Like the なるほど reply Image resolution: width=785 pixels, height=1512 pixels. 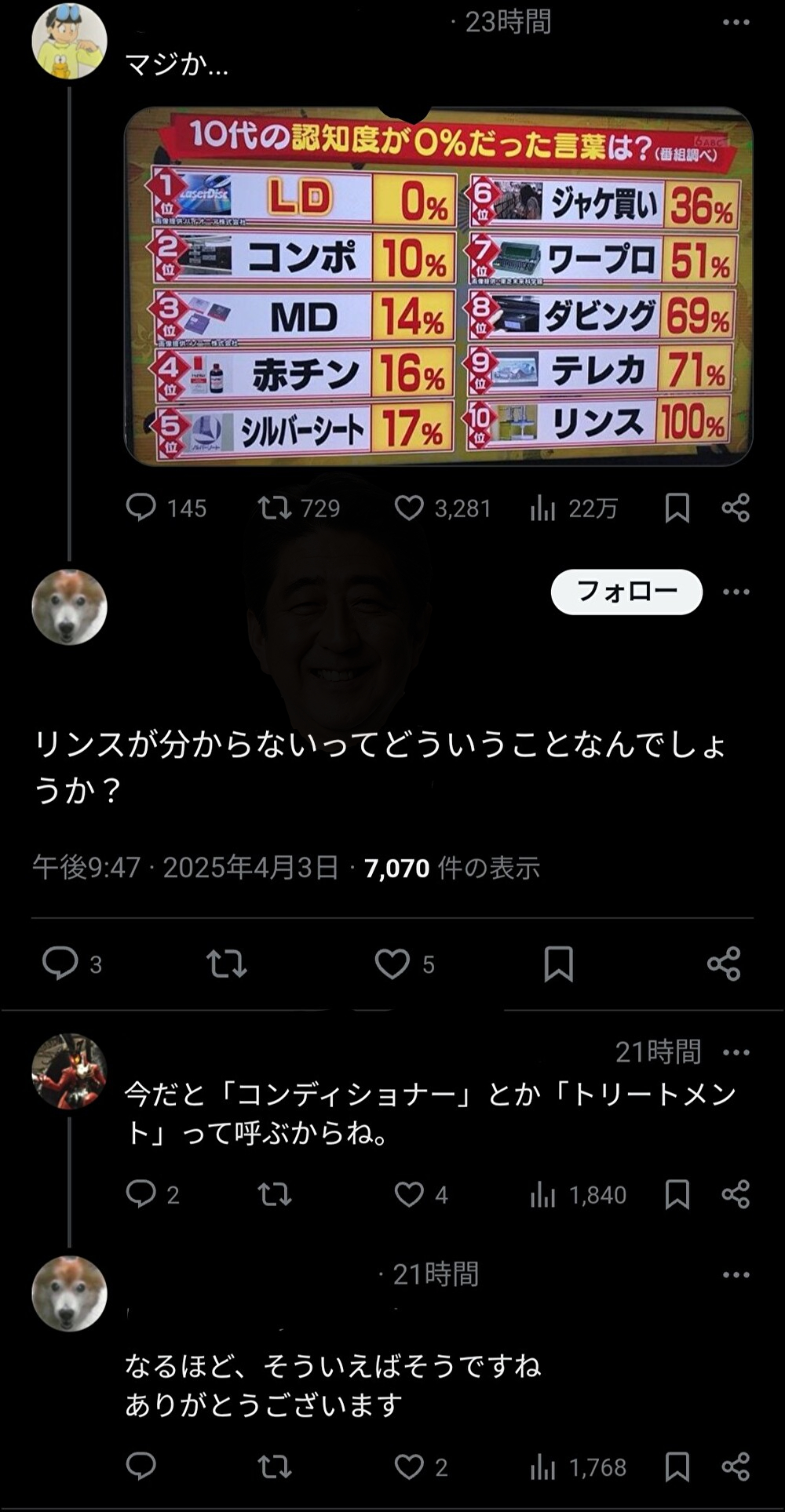click(409, 1466)
